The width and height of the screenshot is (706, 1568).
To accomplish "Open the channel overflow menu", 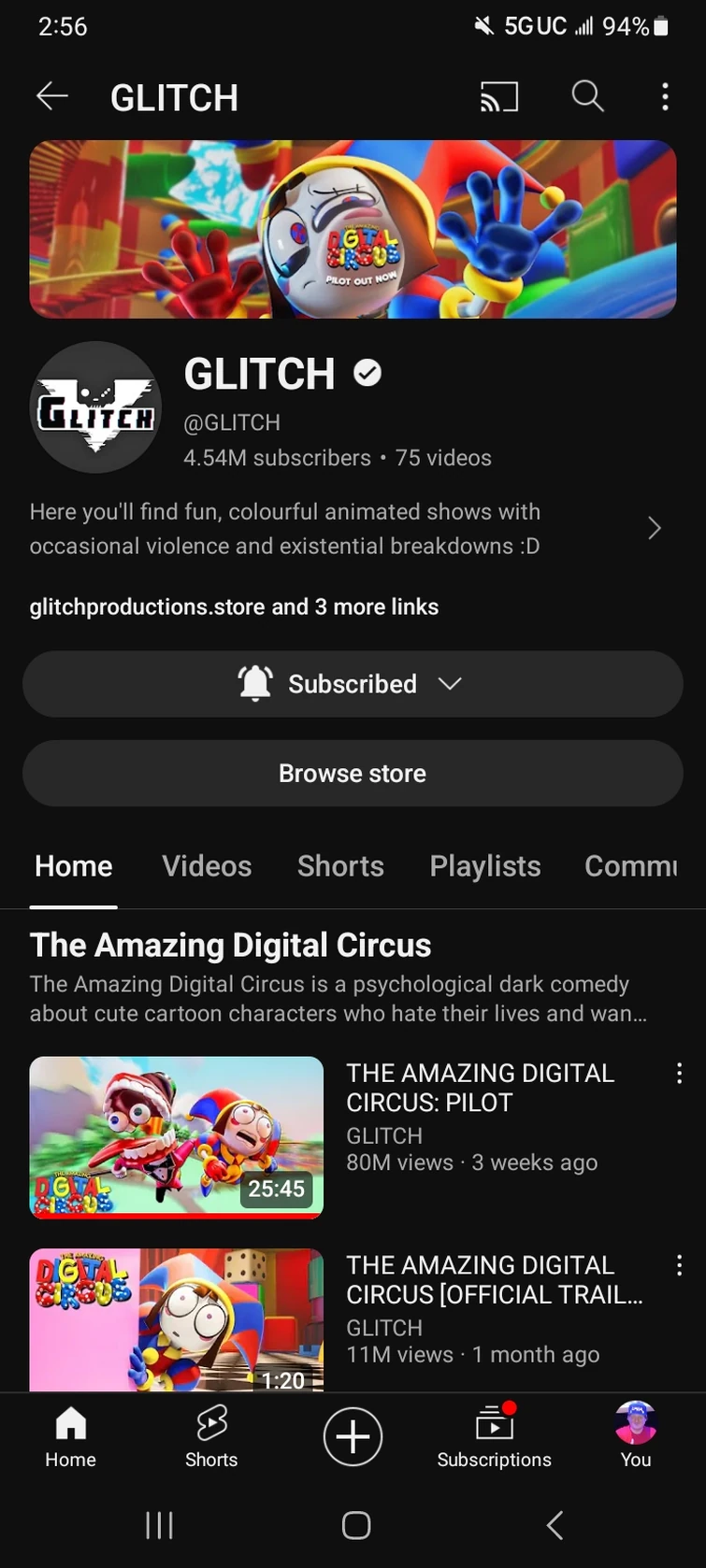I will coord(665,96).
